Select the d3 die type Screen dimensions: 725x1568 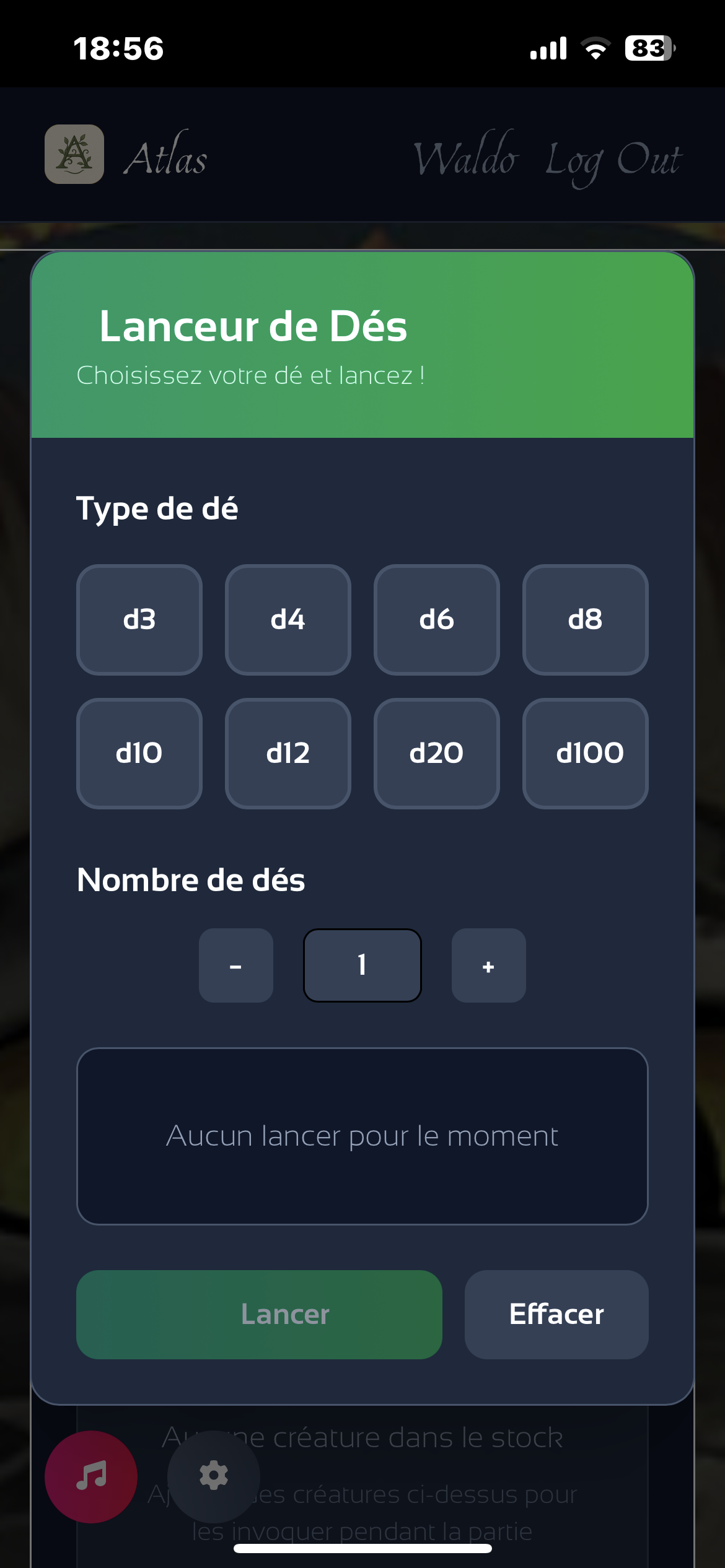(139, 619)
